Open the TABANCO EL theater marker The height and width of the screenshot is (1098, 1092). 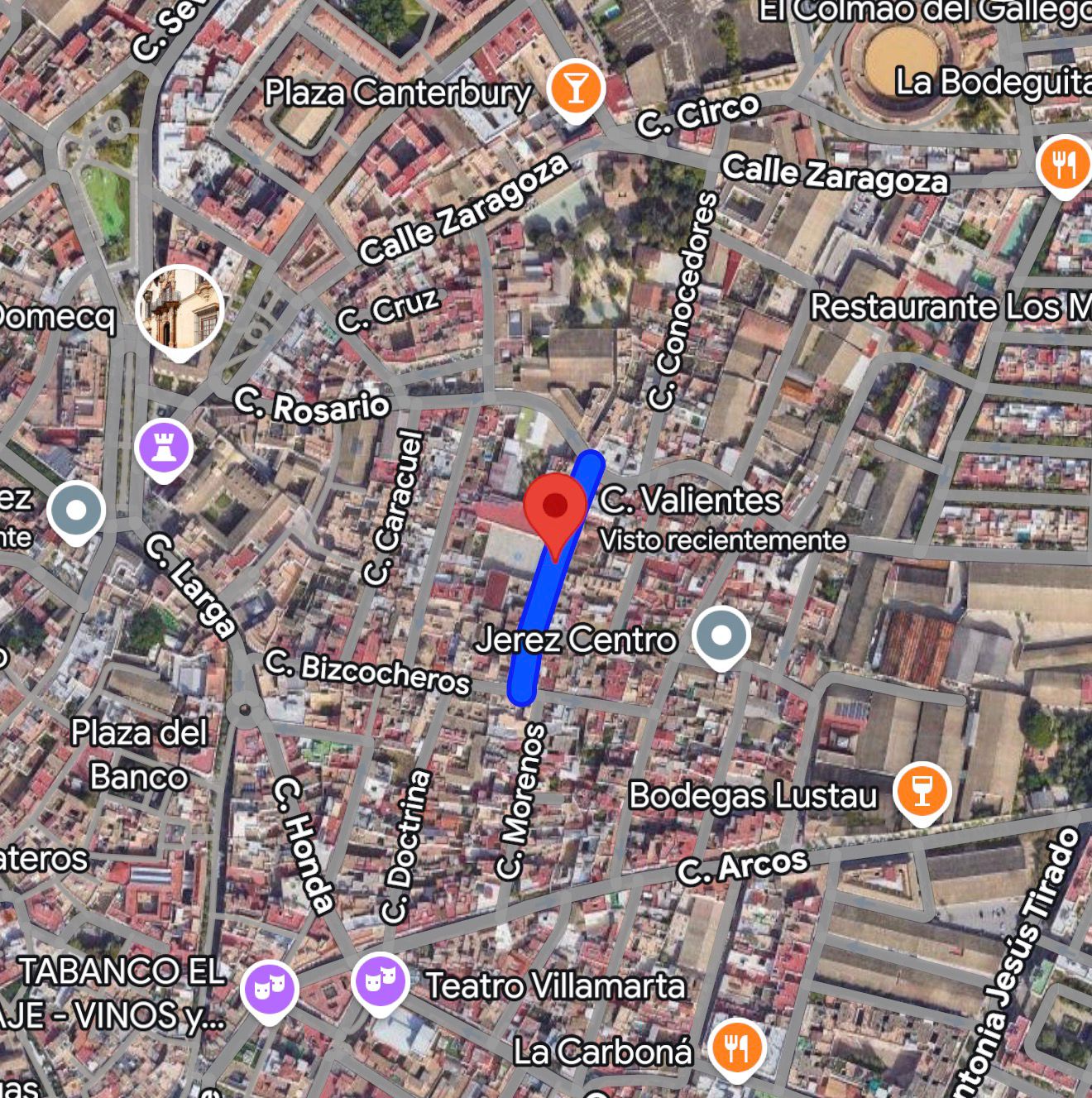coord(270,988)
